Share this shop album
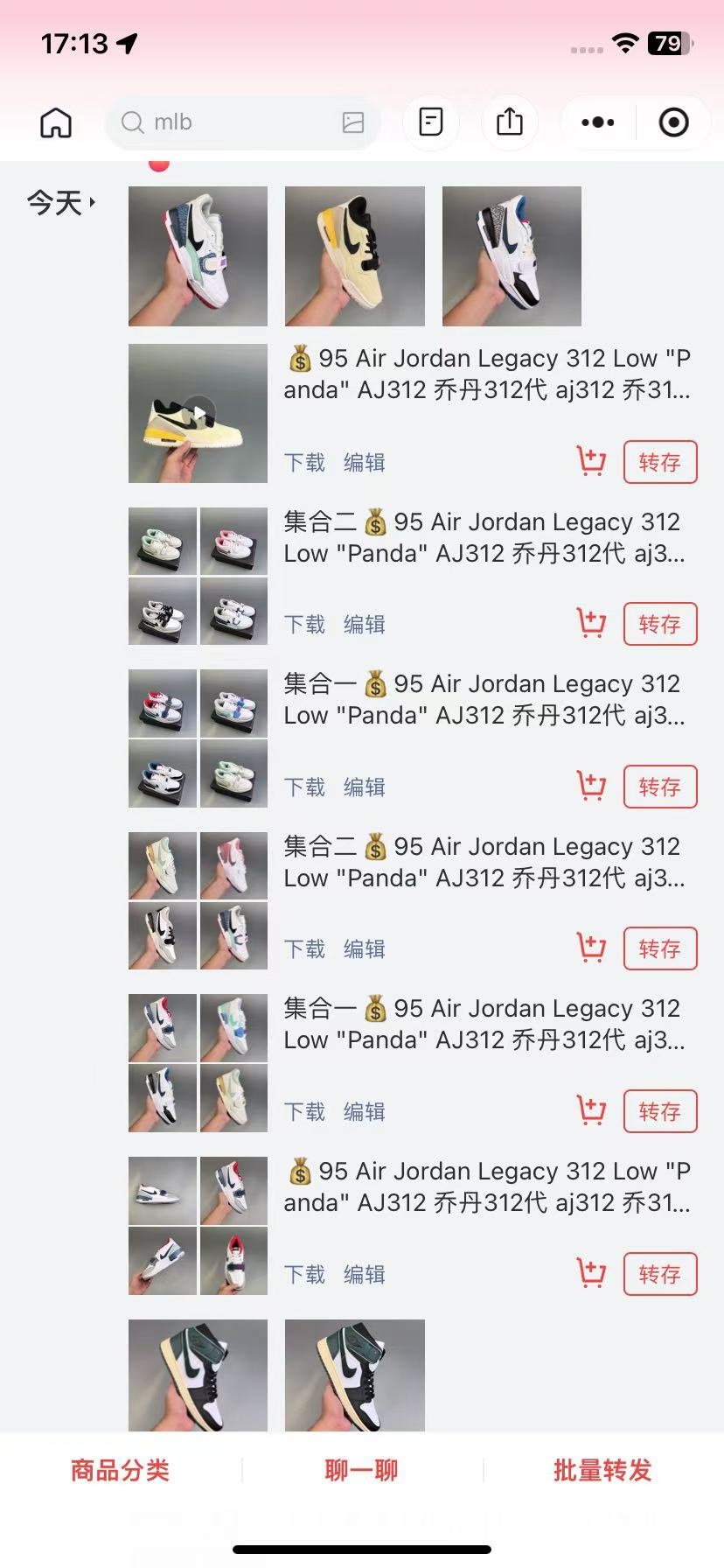This screenshot has width=724, height=1568. click(510, 122)
